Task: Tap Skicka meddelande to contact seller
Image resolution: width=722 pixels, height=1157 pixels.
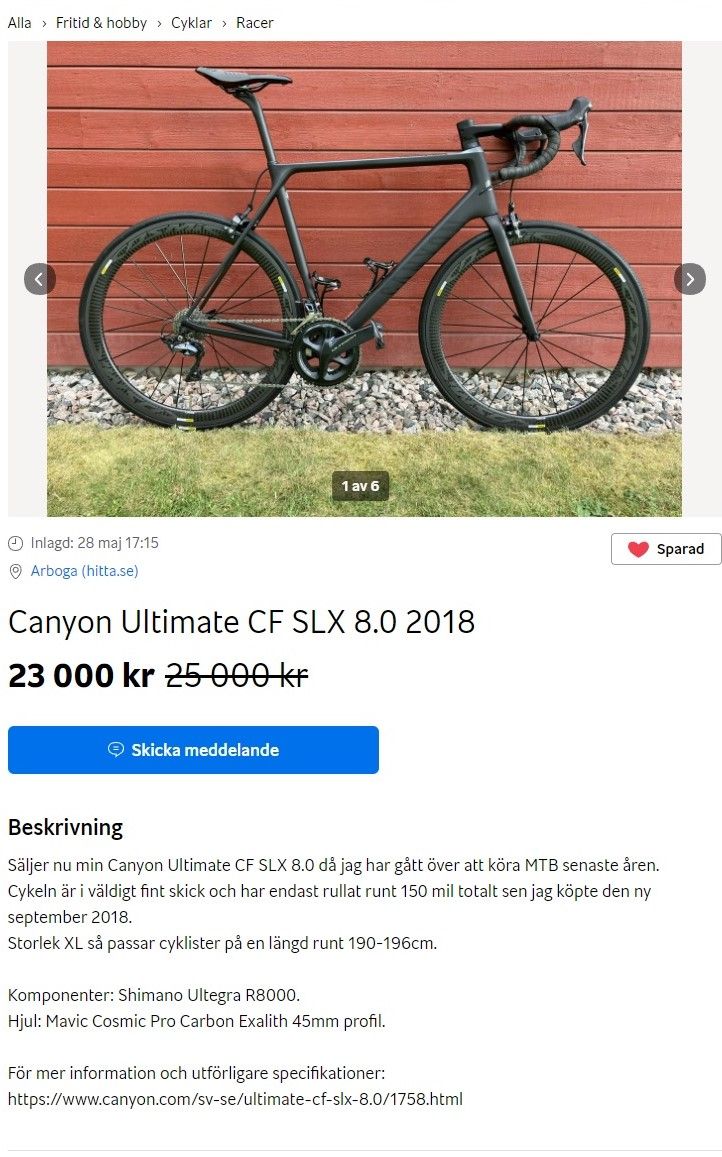Action: point(193,750)
